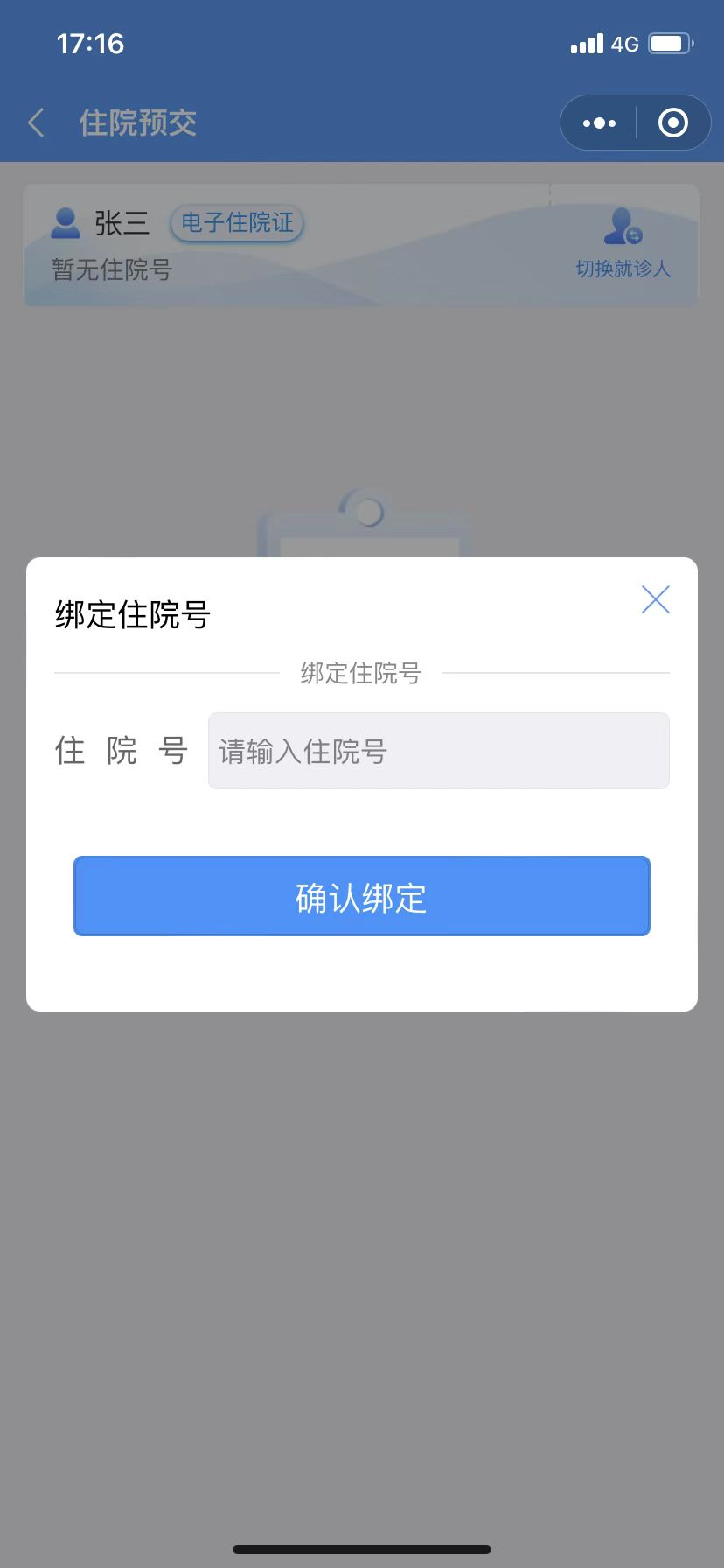Viewport: 724px width, 1568px height.
Task: Click the 请输入住院号 input box
Action: (x=437, y=751)
